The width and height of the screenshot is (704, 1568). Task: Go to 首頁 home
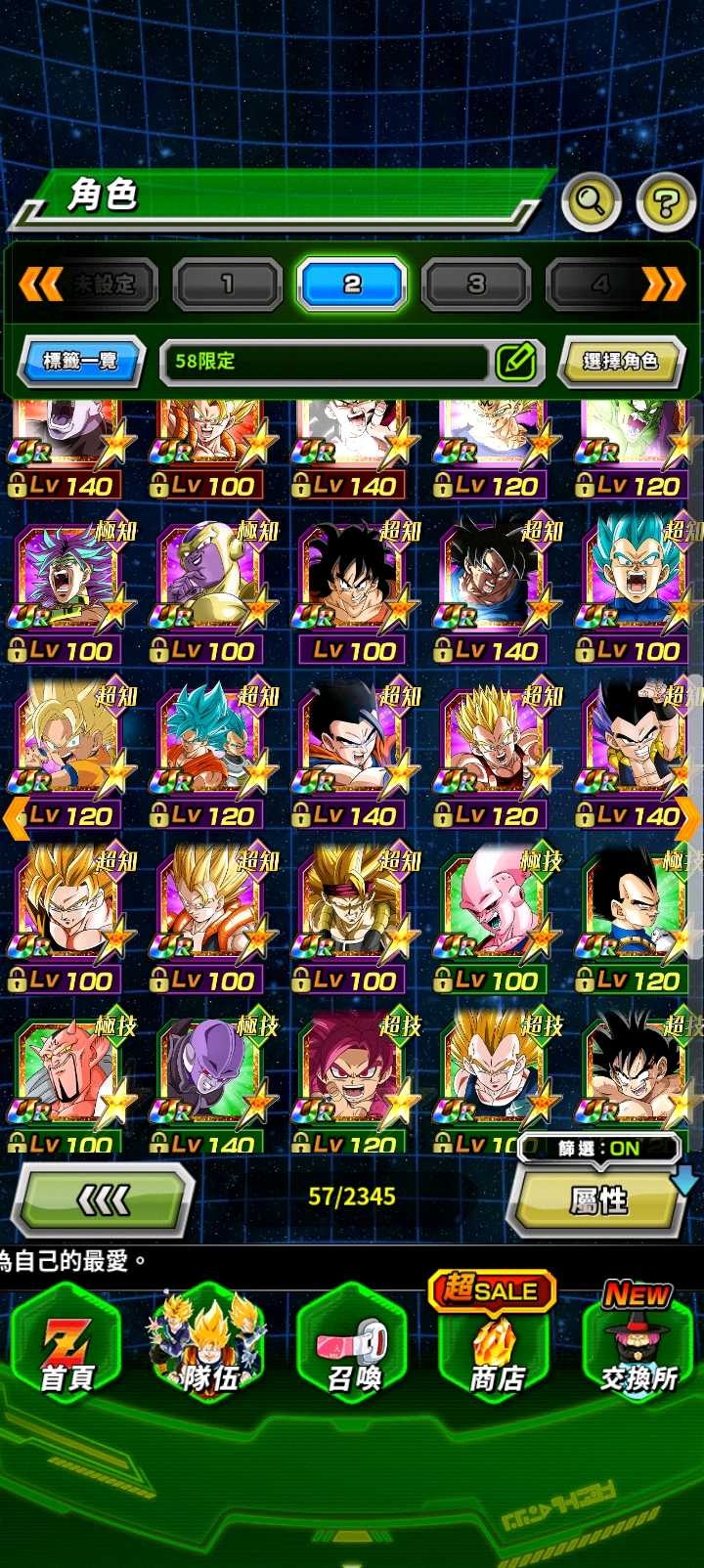pos(66,1349)
